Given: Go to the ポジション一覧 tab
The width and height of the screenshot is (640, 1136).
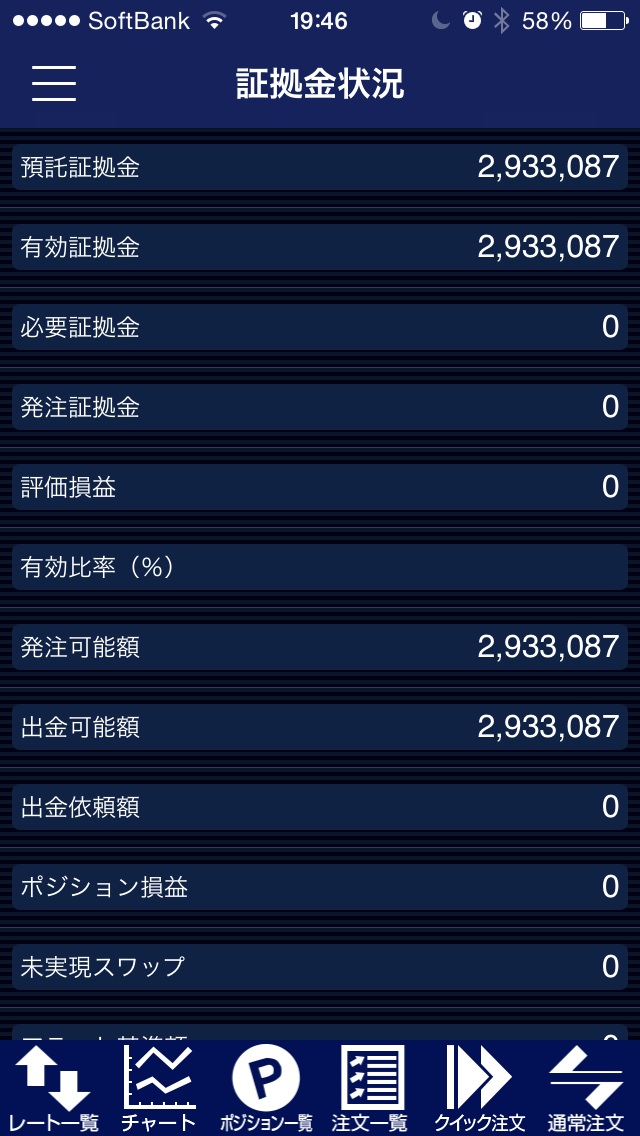Looking at the screenshot, I should click(x=266, y=1088).
